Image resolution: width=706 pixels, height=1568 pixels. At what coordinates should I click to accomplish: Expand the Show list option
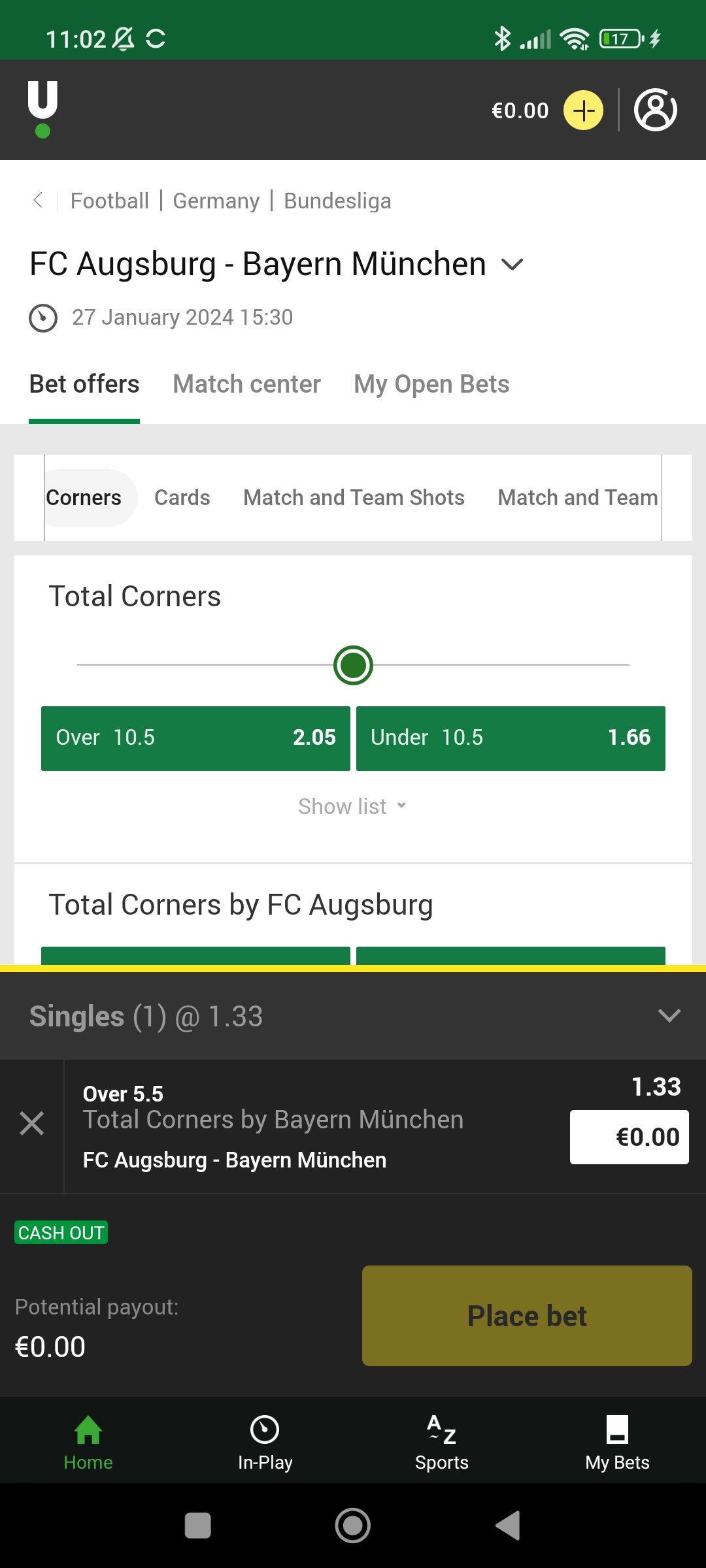coord(352,807)
